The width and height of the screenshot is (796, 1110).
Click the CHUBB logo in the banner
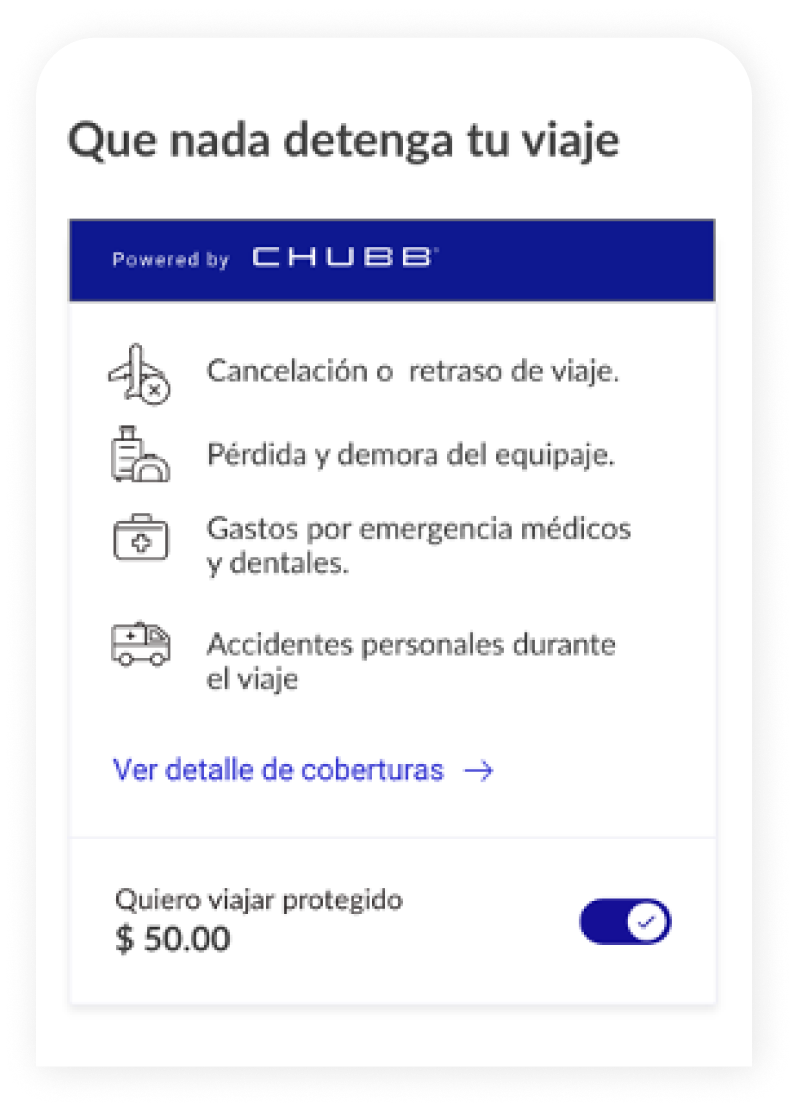(342, 258)
